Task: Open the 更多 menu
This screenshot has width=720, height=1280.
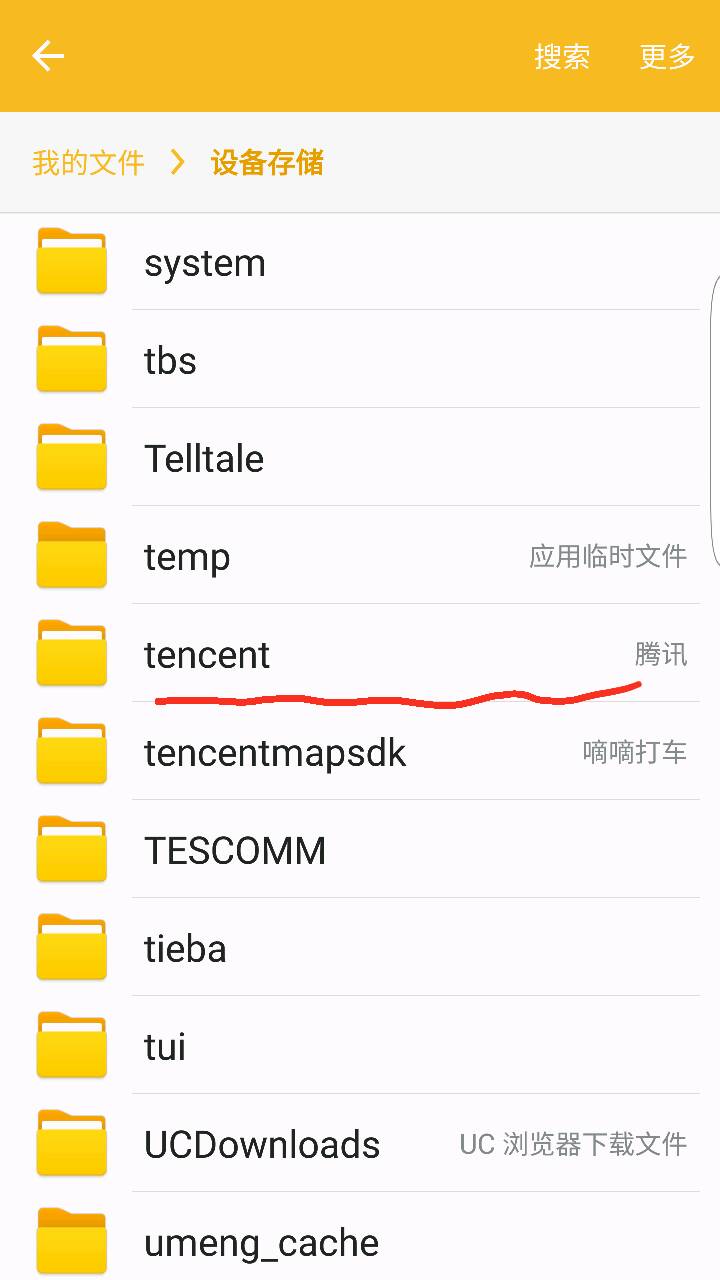Action: click(x=667, y=56)
